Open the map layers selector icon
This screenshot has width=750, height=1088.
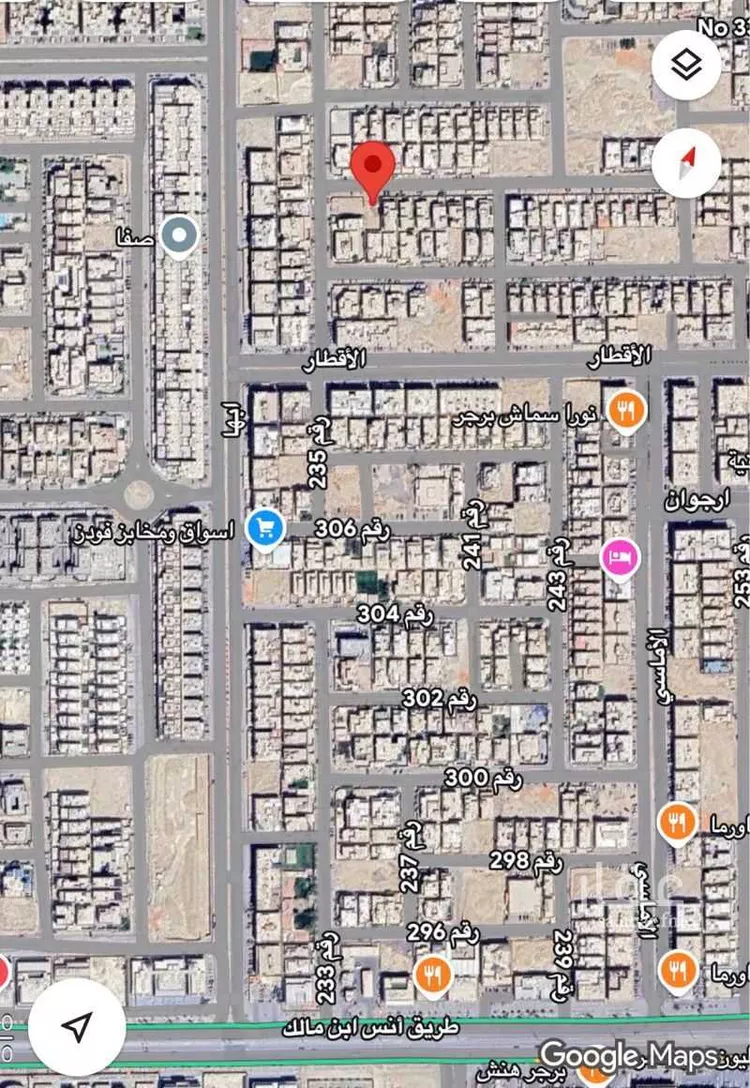[684, 62]
